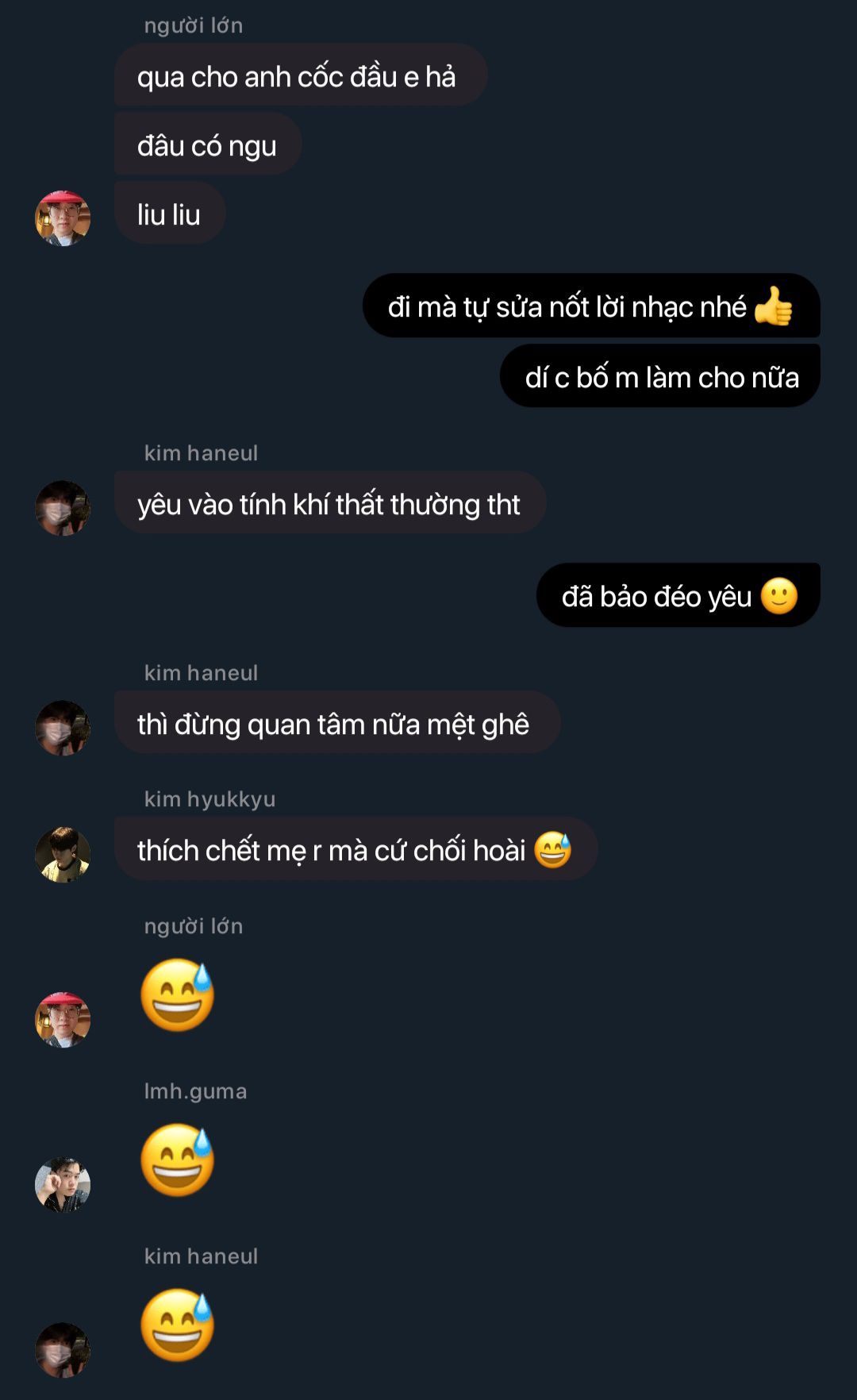Open lmh.guma's profile avatar

click(63, 1184)
